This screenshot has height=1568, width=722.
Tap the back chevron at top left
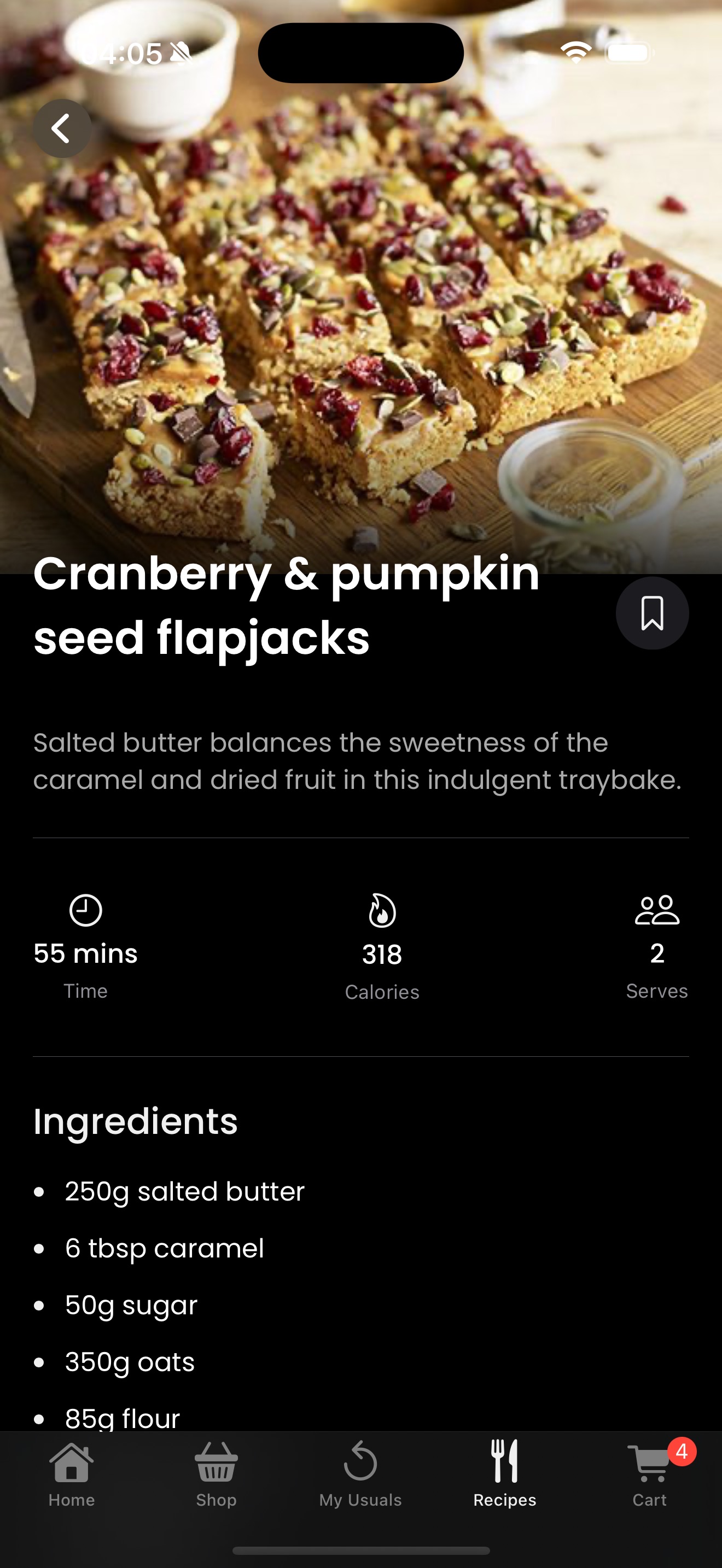[63, 128]
